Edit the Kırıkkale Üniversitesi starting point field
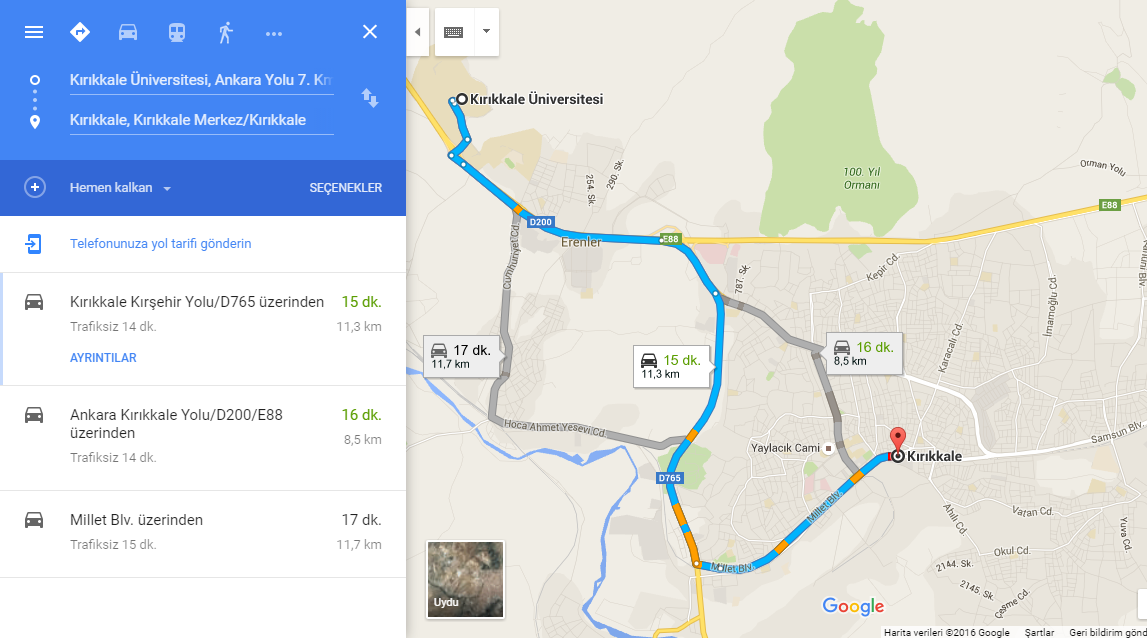This screenshot has height=638, width=1147. click(x=200, y=80)
